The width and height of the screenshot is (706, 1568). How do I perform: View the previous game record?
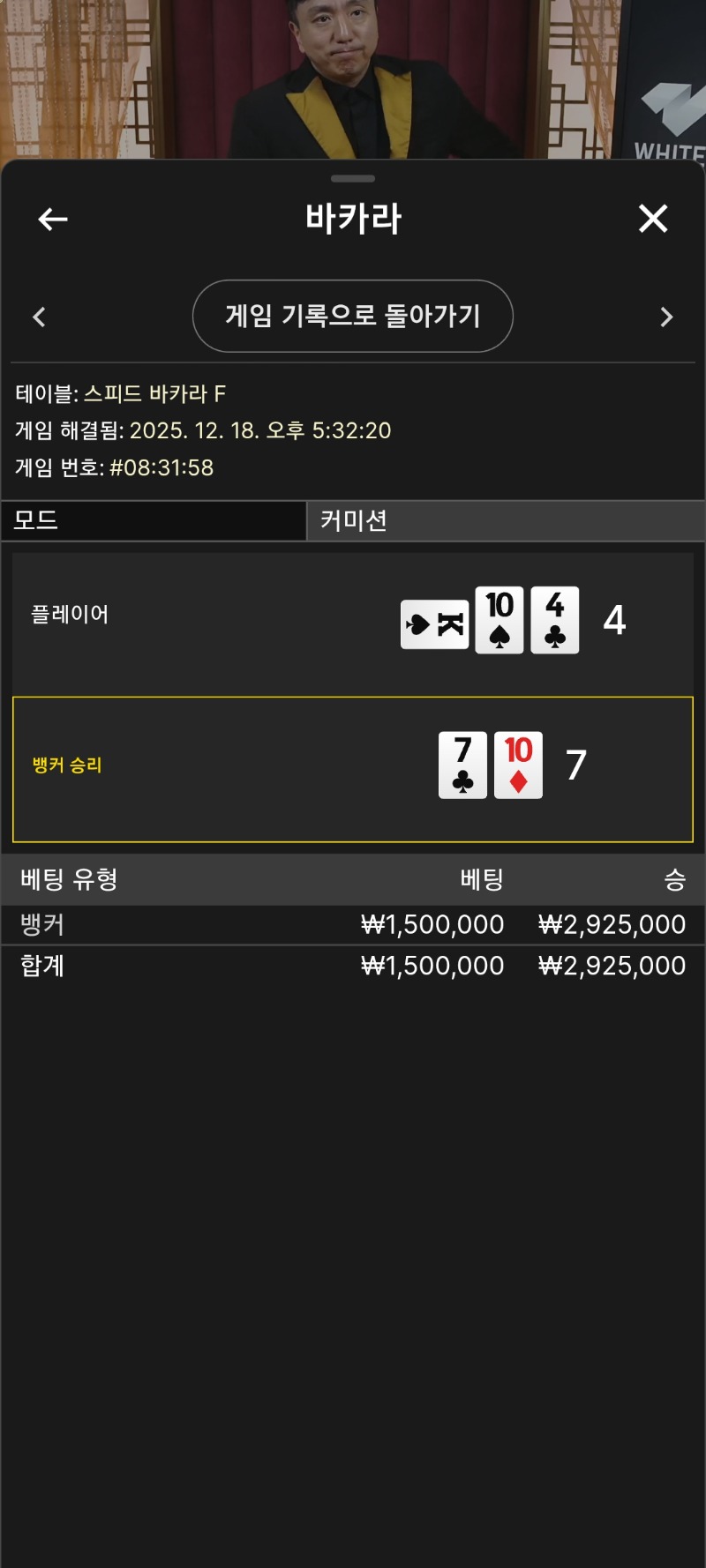(x=39, y=317)
